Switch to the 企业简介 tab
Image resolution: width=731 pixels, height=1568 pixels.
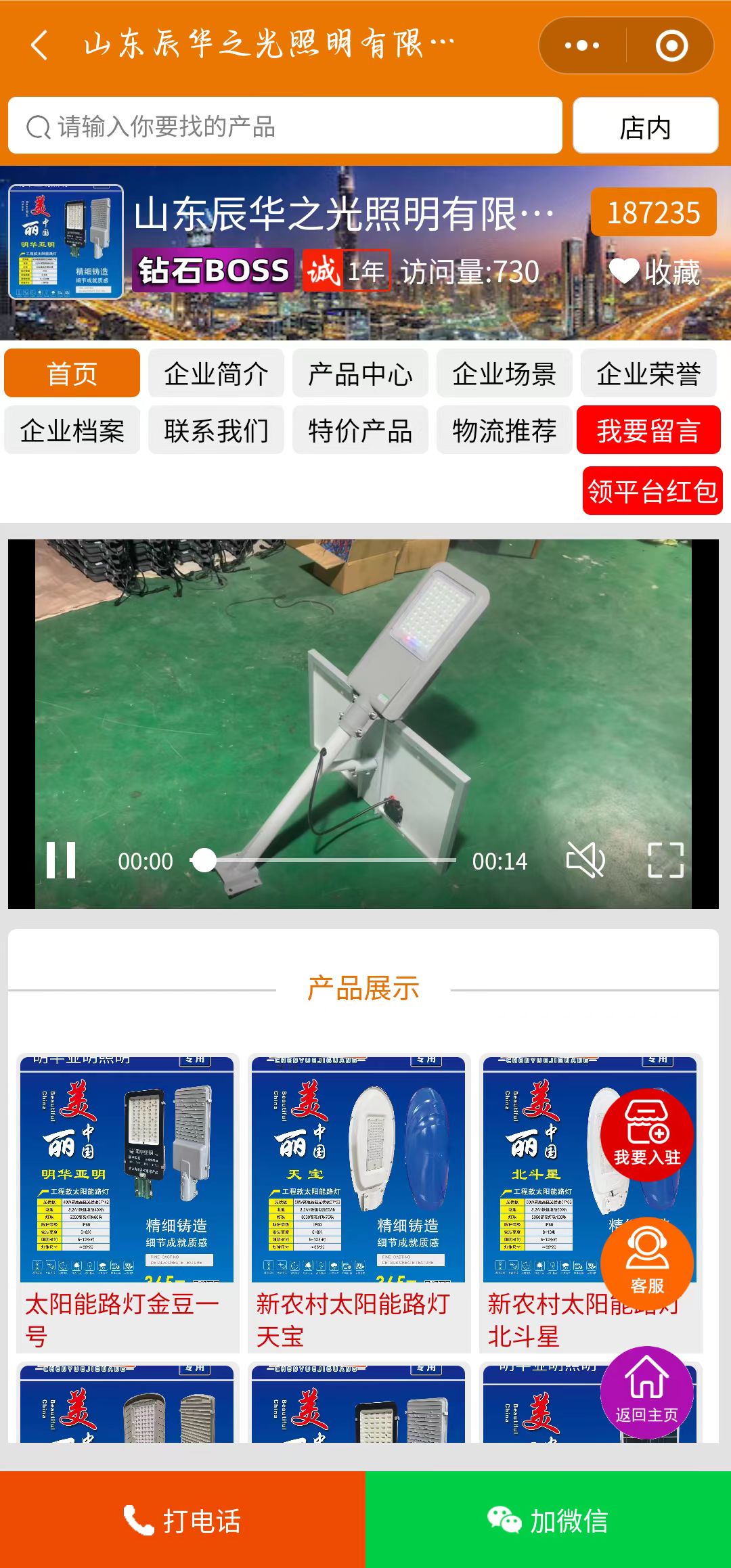(216, 374)
